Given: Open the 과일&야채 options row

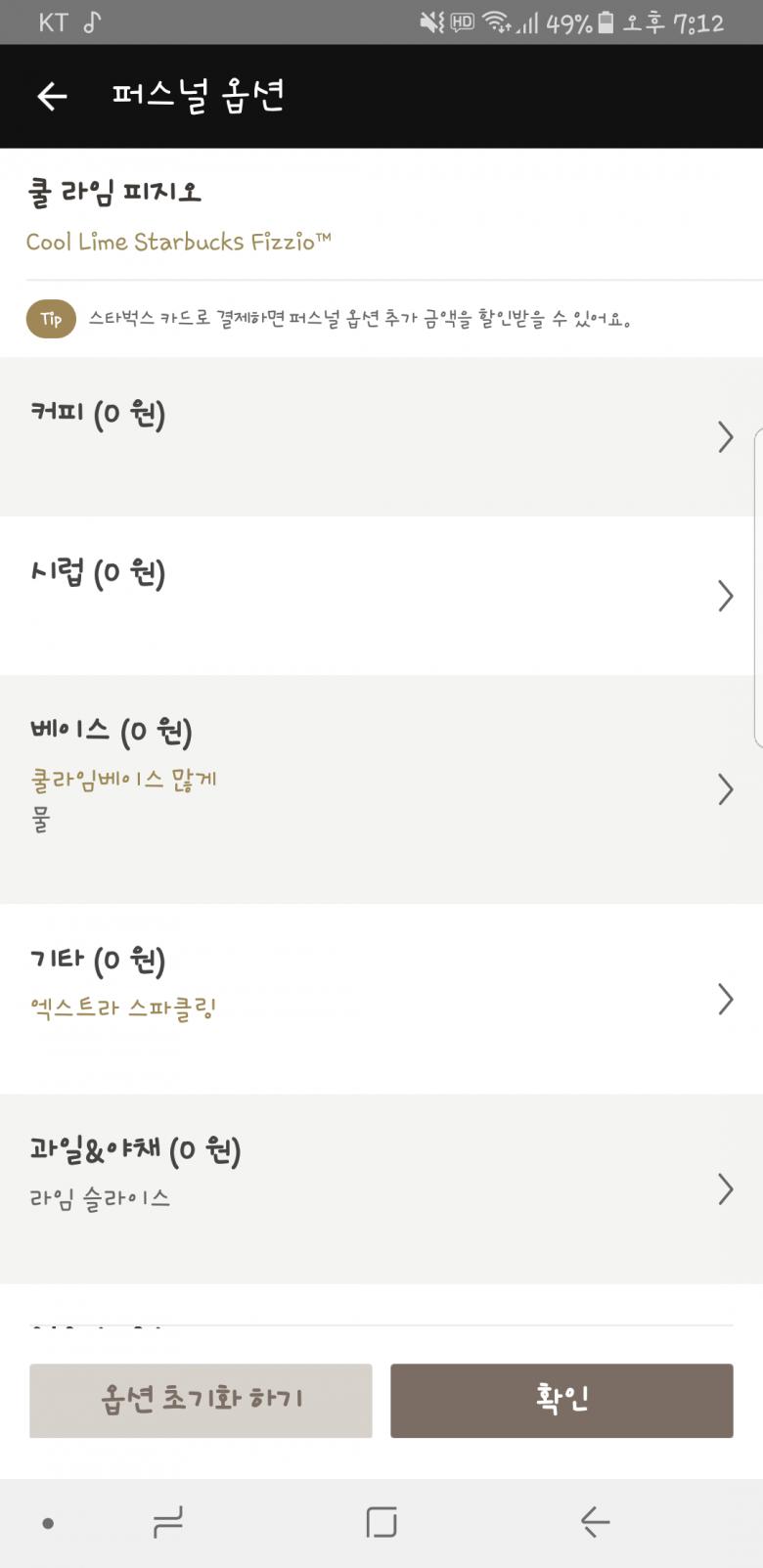Looking at the screenshot, I should coord(381,1187).
